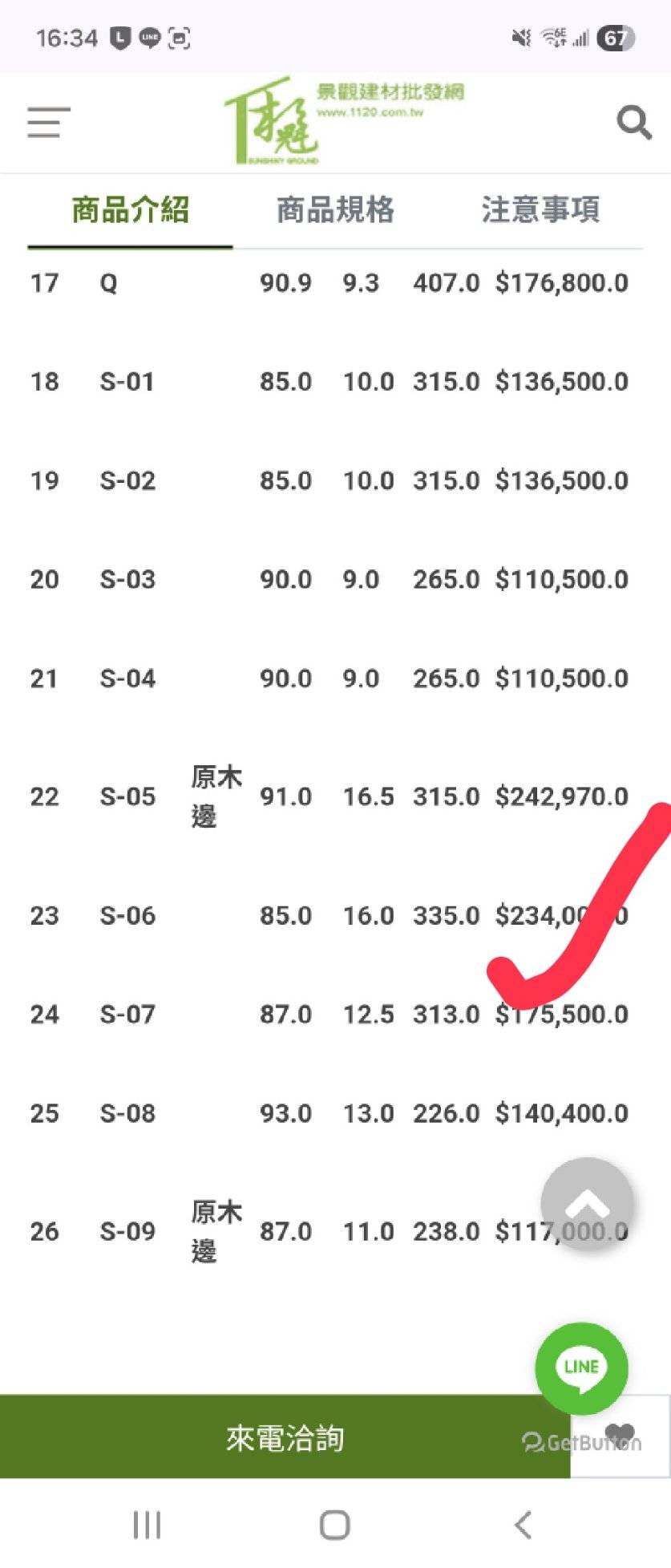671x1568 pixels.
Task: Go back with the system back button
Action: (x=523, y=1525)
